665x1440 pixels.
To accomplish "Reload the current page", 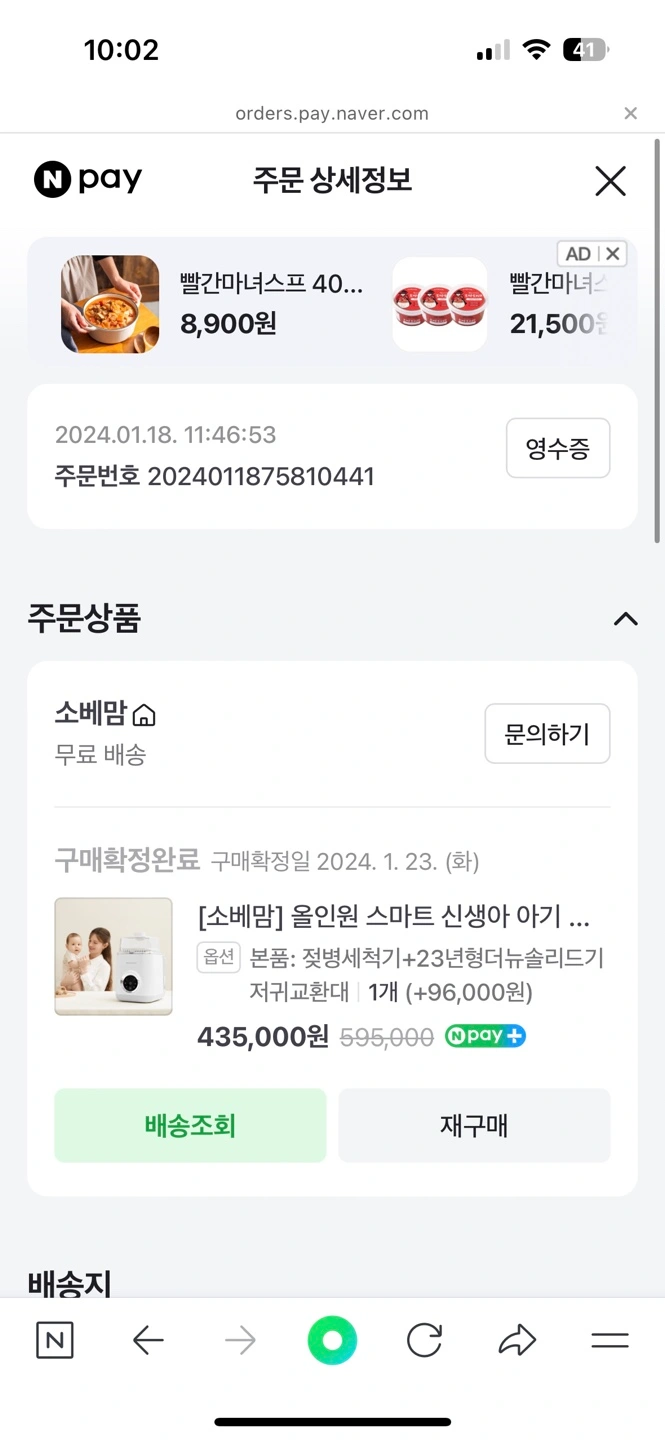I will pyautogui.click(x=424, y=1340).
